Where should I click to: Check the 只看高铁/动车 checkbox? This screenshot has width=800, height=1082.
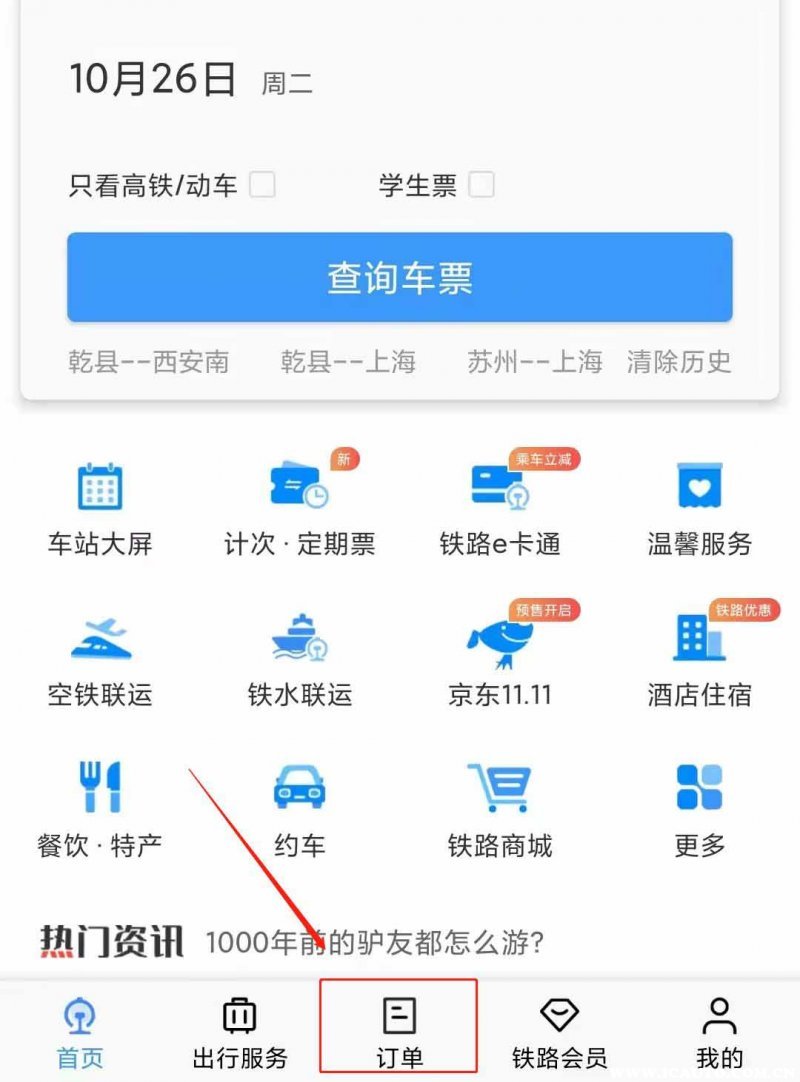point(262,185)
